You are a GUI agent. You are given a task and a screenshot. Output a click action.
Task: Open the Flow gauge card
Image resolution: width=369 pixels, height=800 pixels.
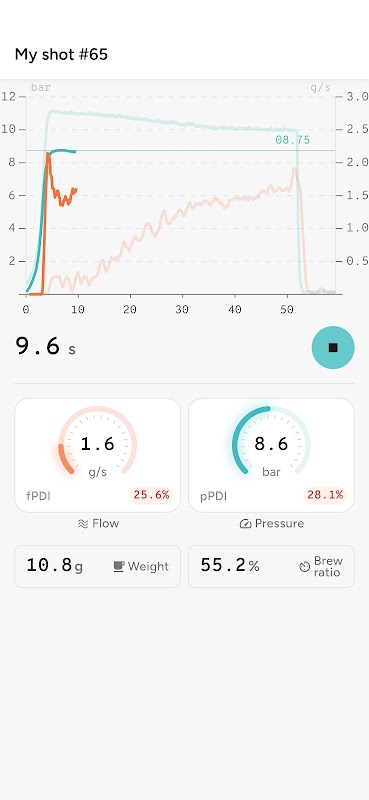coord(97,455)
